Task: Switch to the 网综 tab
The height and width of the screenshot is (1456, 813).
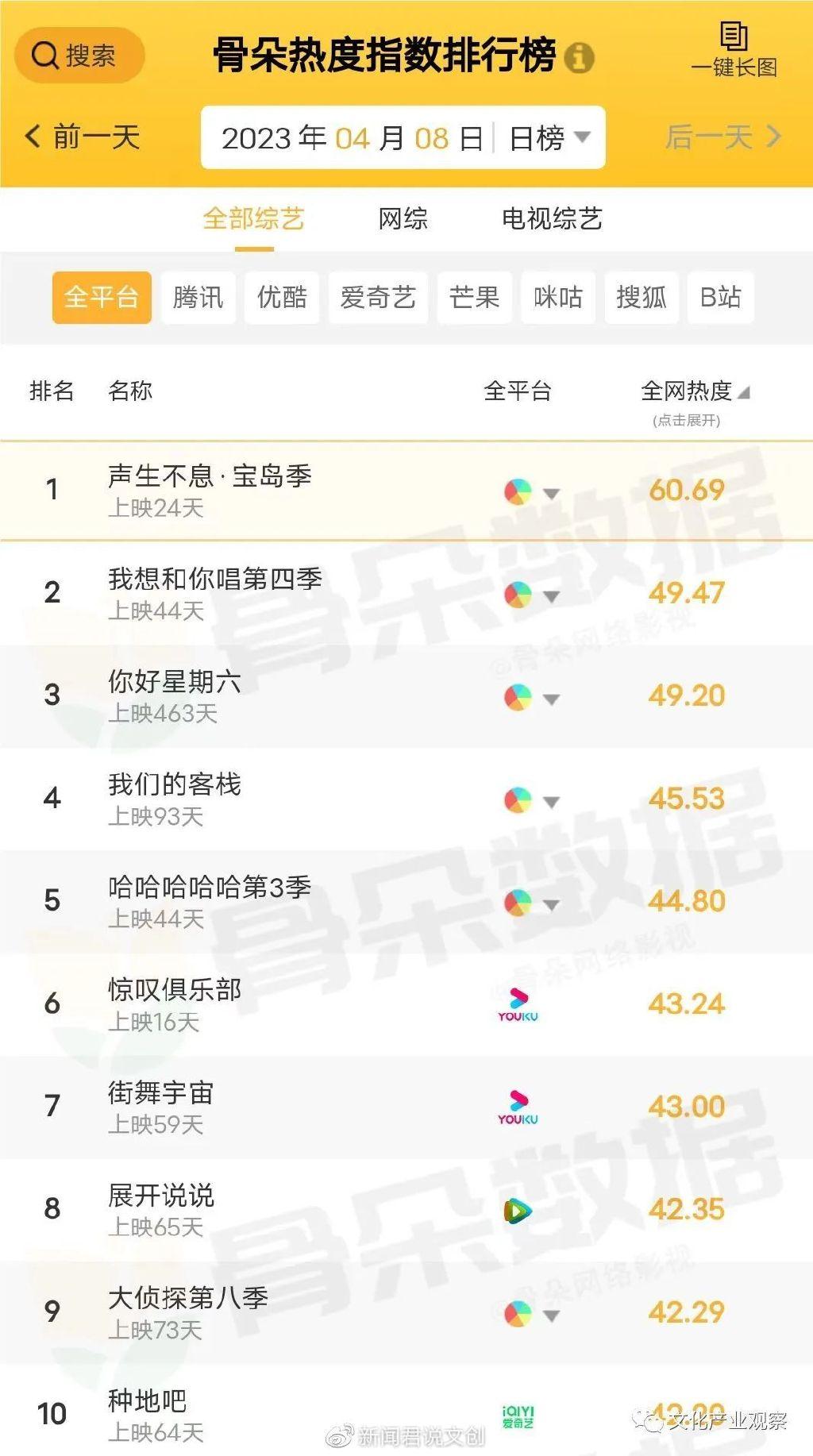Action: (403, 218)
